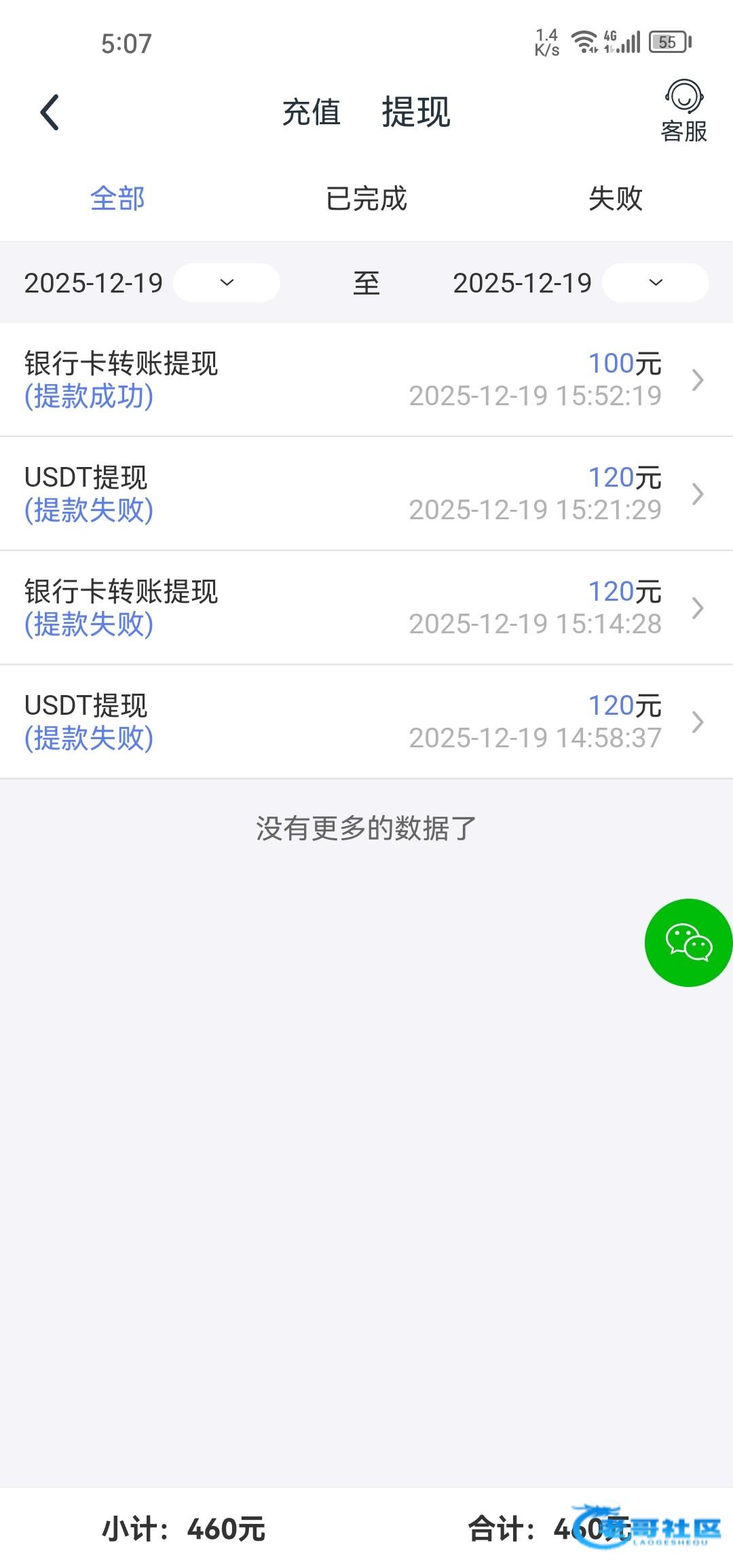733x1568 pixels.
Task: Open the end date dropdown
Action: point(655,282)
